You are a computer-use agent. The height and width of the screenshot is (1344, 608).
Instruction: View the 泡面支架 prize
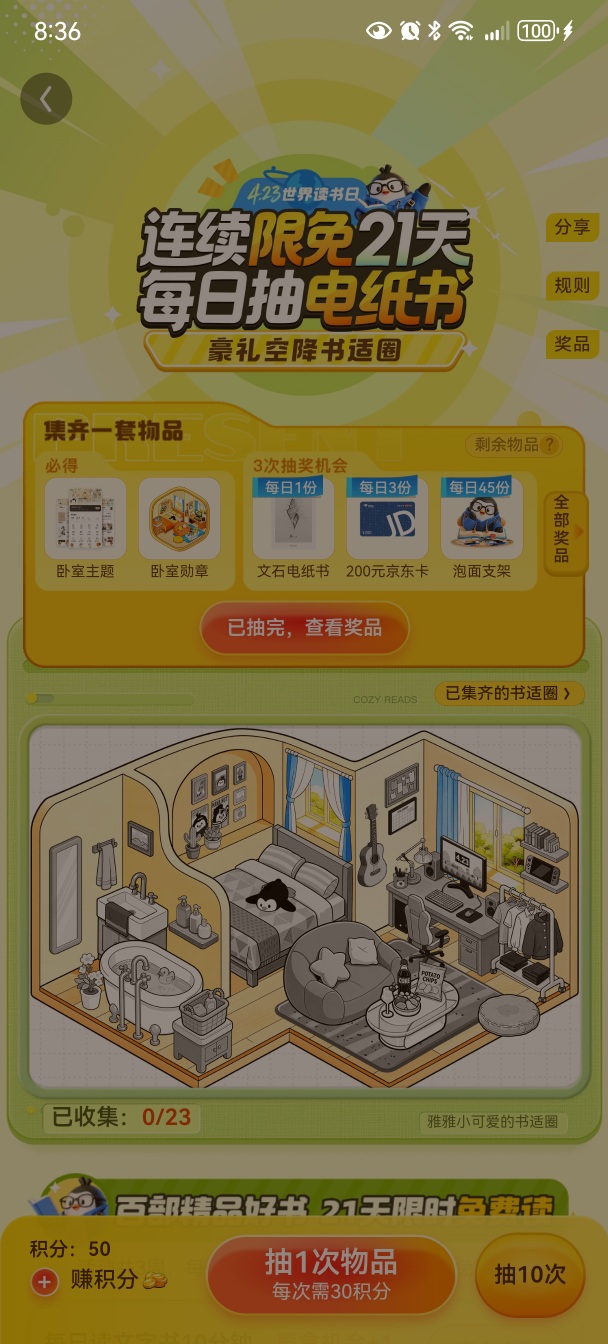pos(481,528)
